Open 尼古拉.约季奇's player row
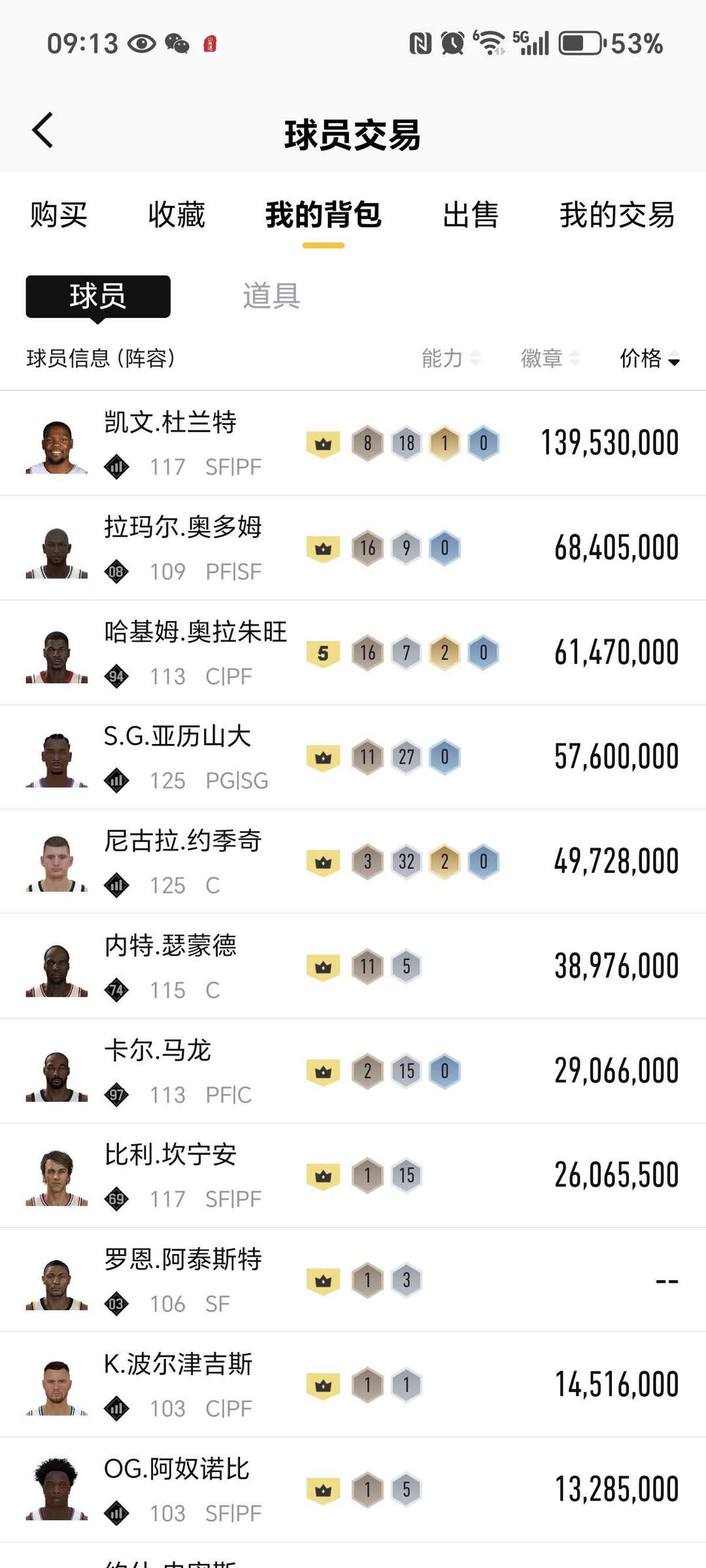Viewport: 706px width, 1568px height. click(x=353, y=862)
